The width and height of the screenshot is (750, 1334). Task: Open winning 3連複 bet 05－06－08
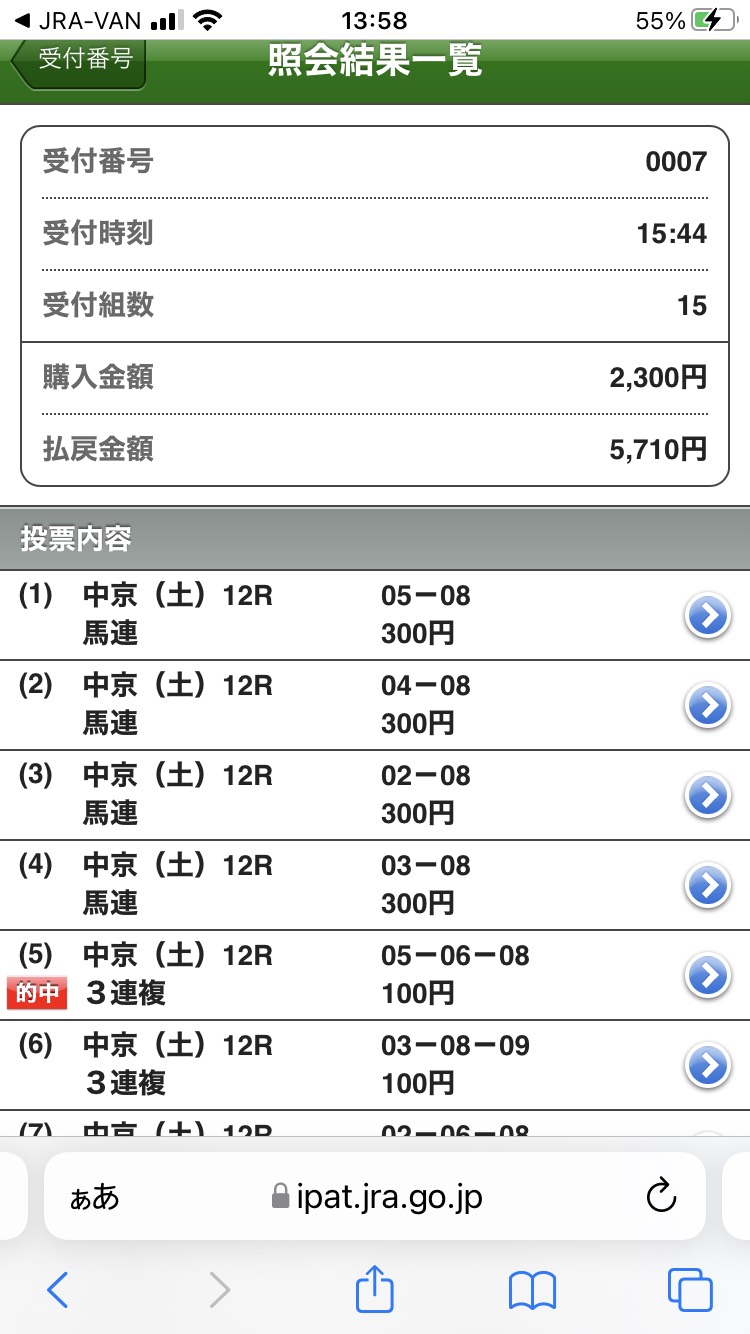707,976
